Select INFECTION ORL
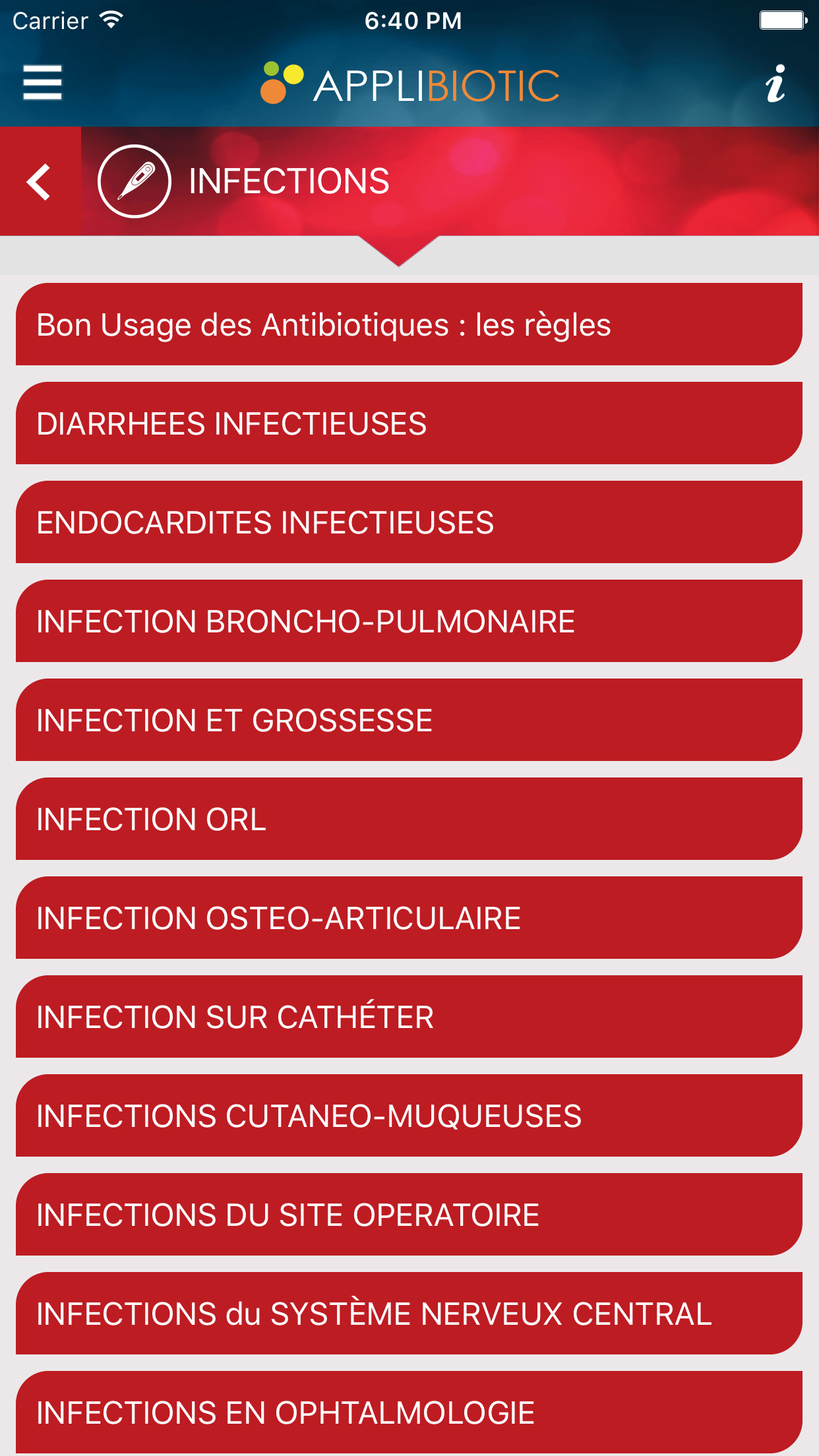Viewport: 819px width, 1456px height. pyautogui.click(x=409, y=819)
